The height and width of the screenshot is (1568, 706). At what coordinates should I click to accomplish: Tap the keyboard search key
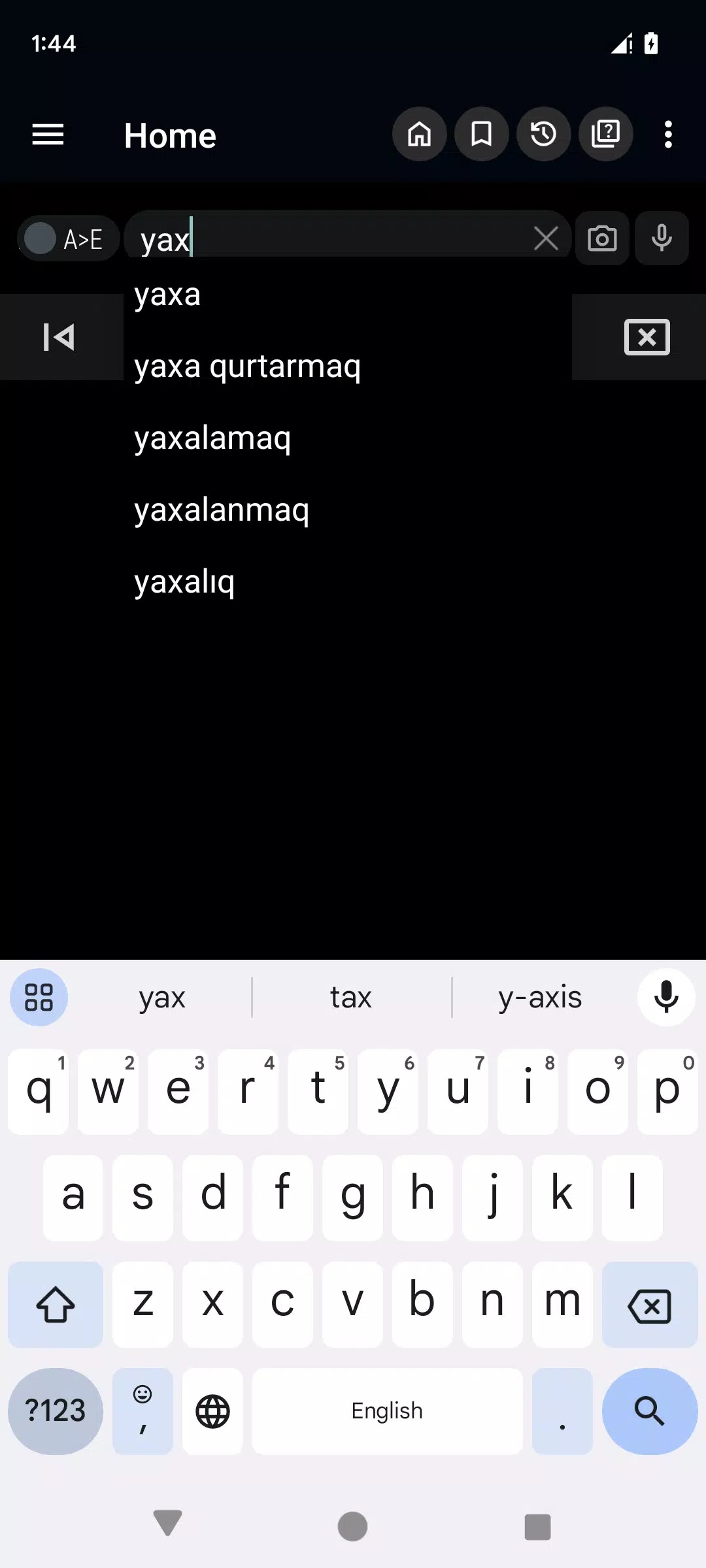(x=649, y=1411)
